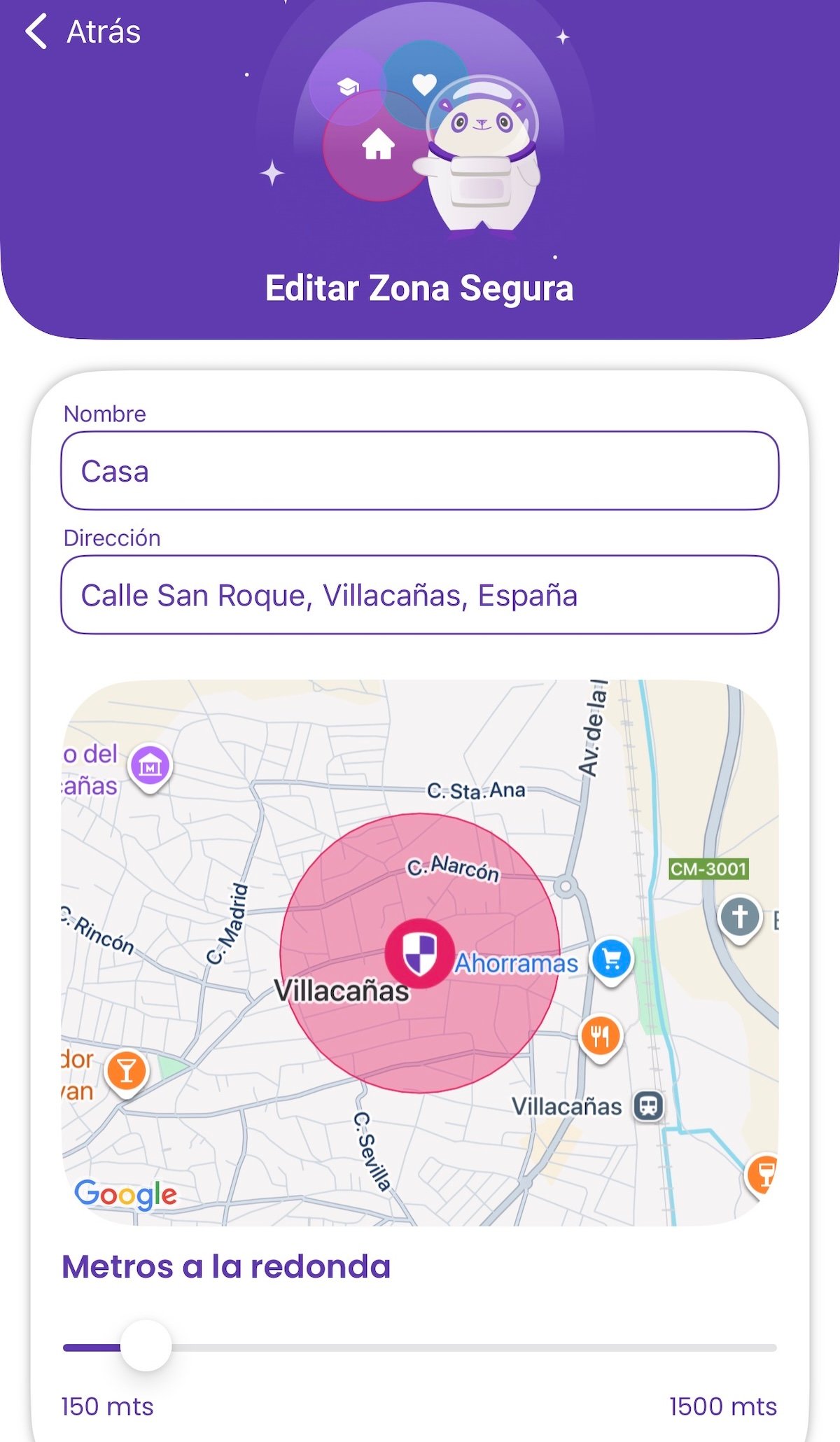840x1442 pixels.
Task: Tap the Metros a la redonda slider handle
Action: click(146, 1345)
